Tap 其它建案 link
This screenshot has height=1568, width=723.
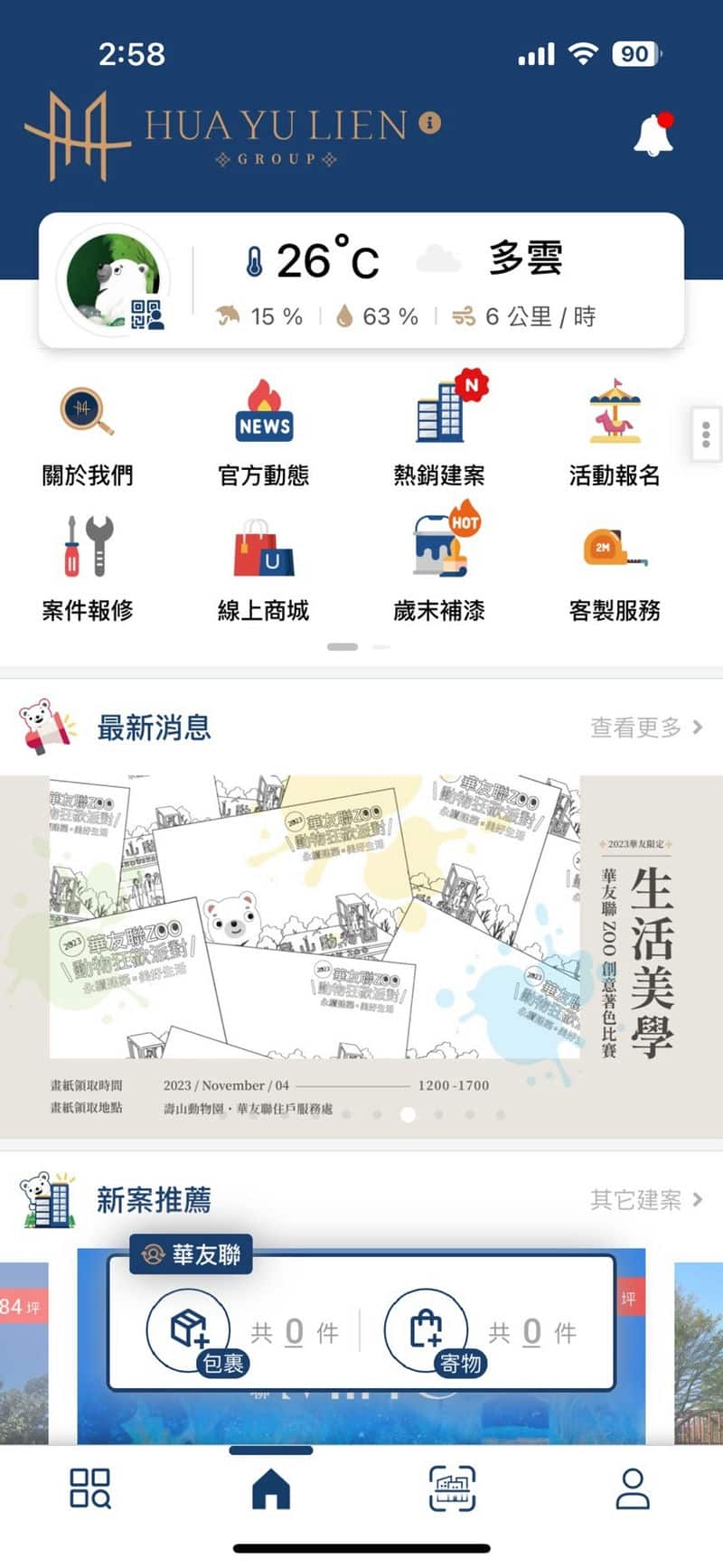point(645,1200)
